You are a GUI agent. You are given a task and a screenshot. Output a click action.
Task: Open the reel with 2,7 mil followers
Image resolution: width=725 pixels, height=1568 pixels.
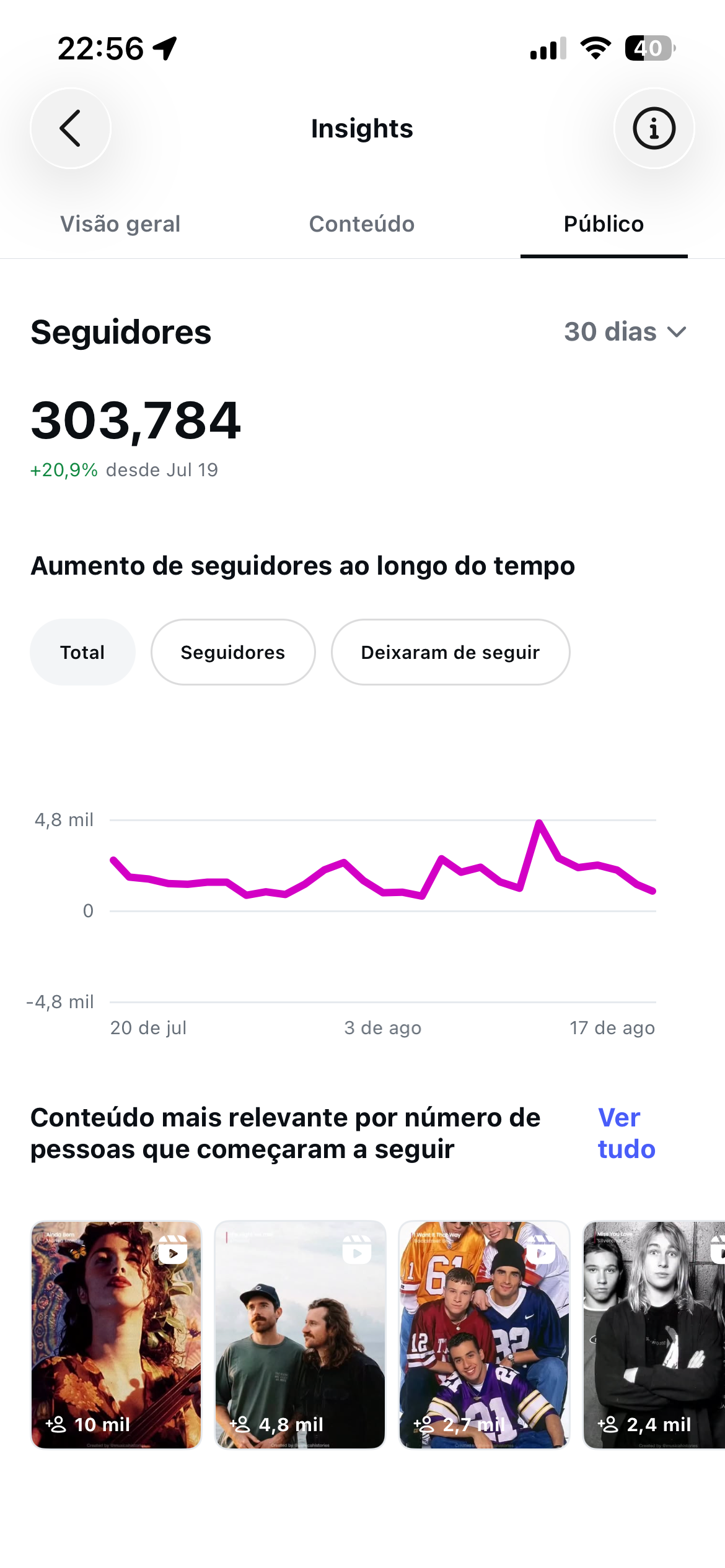tap(484, 1335)
